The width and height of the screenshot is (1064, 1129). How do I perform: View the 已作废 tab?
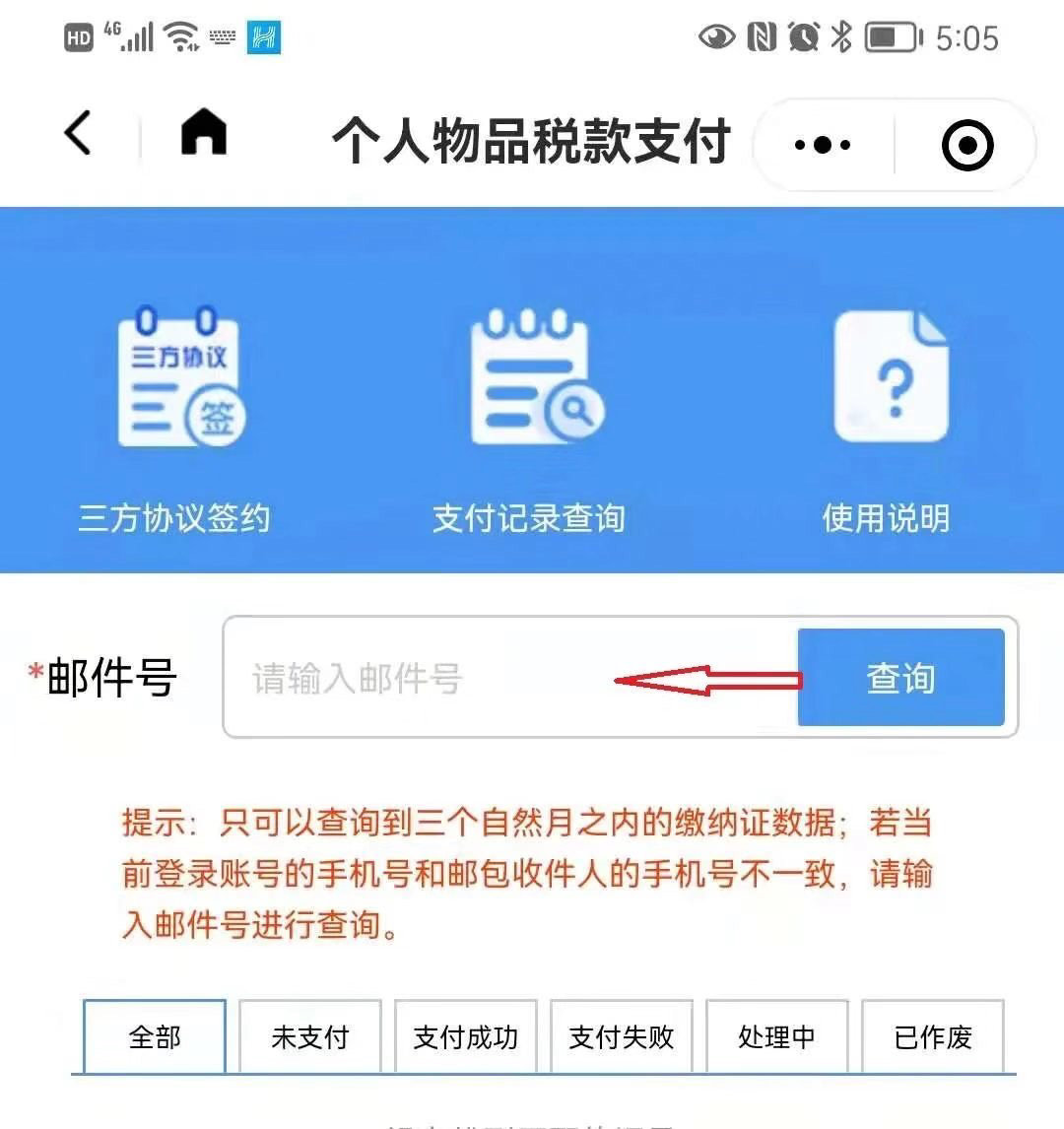point(933,1036)
